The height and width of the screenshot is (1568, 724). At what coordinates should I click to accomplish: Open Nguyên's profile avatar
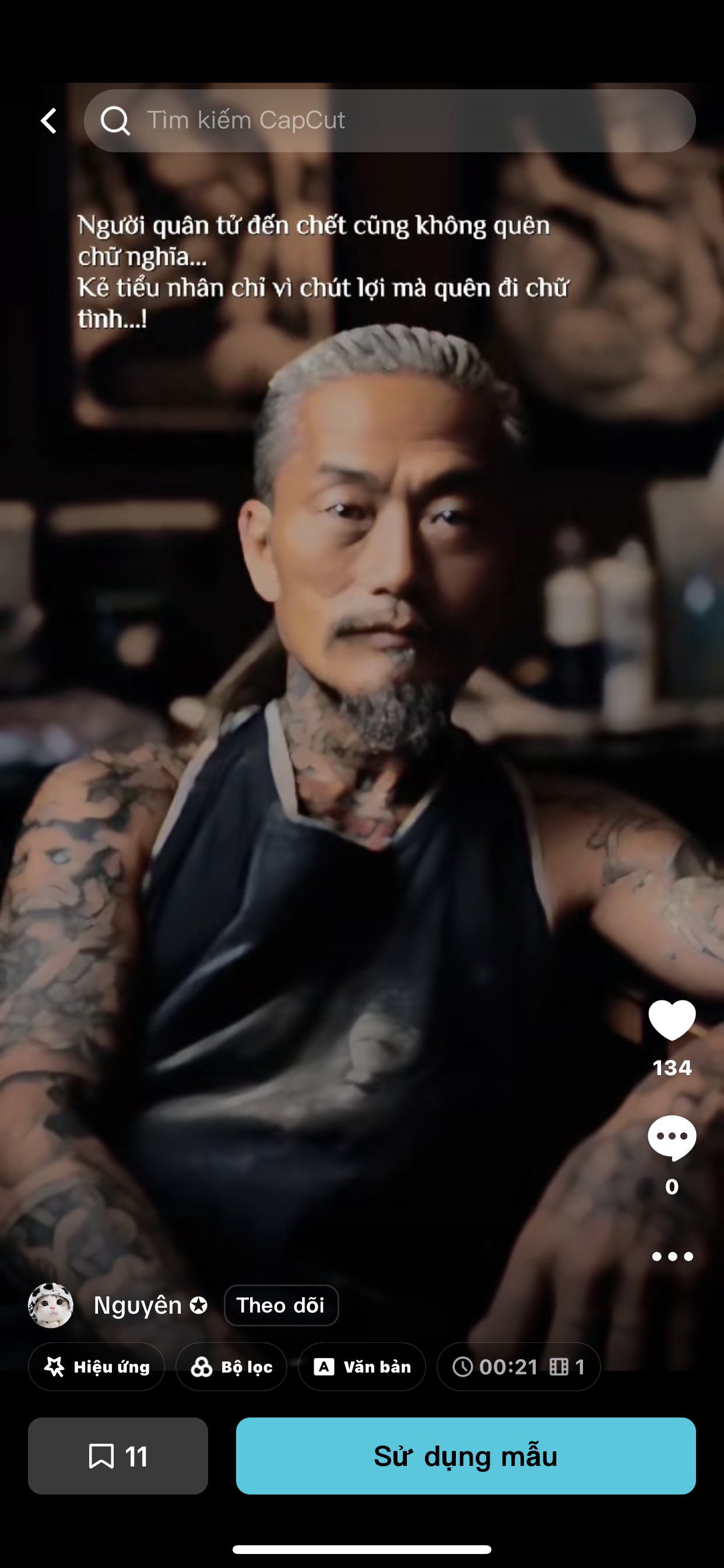tap(51, 1305)
